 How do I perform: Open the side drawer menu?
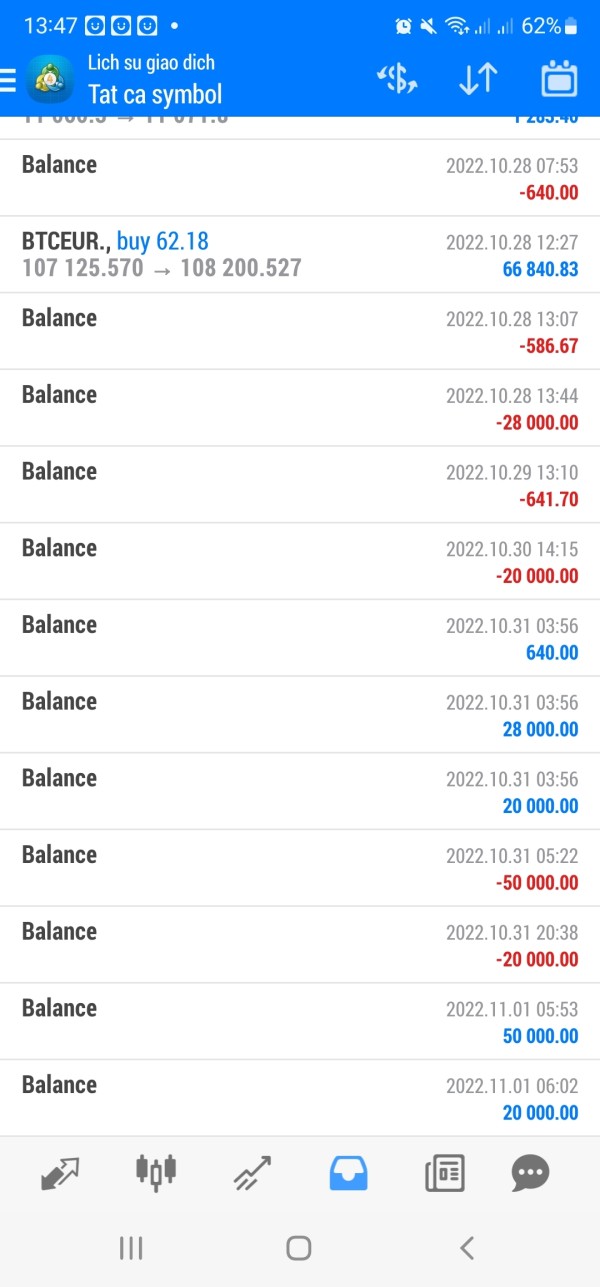coord(8,80)
